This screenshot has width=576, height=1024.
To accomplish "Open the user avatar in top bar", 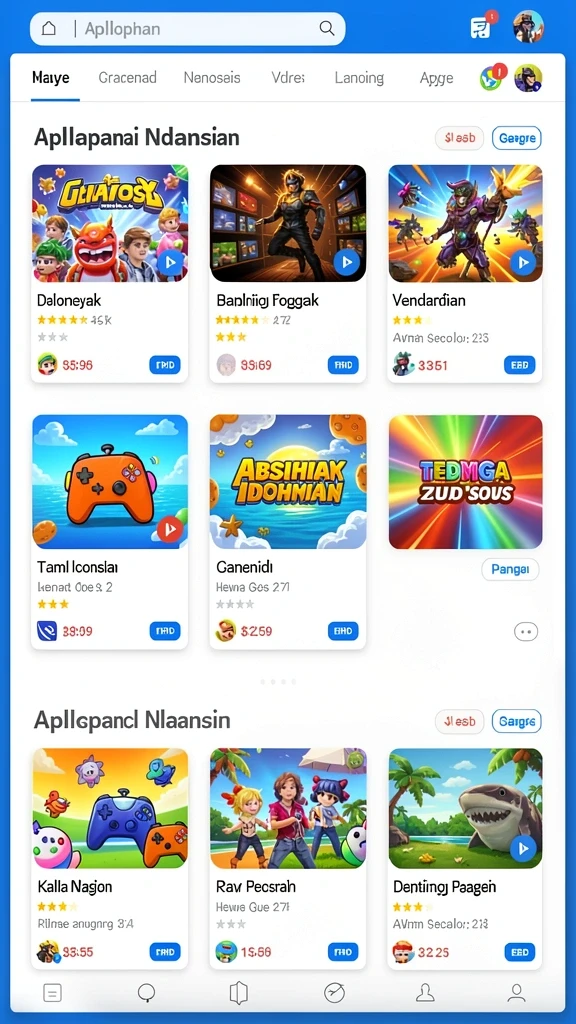I will 528,27.
